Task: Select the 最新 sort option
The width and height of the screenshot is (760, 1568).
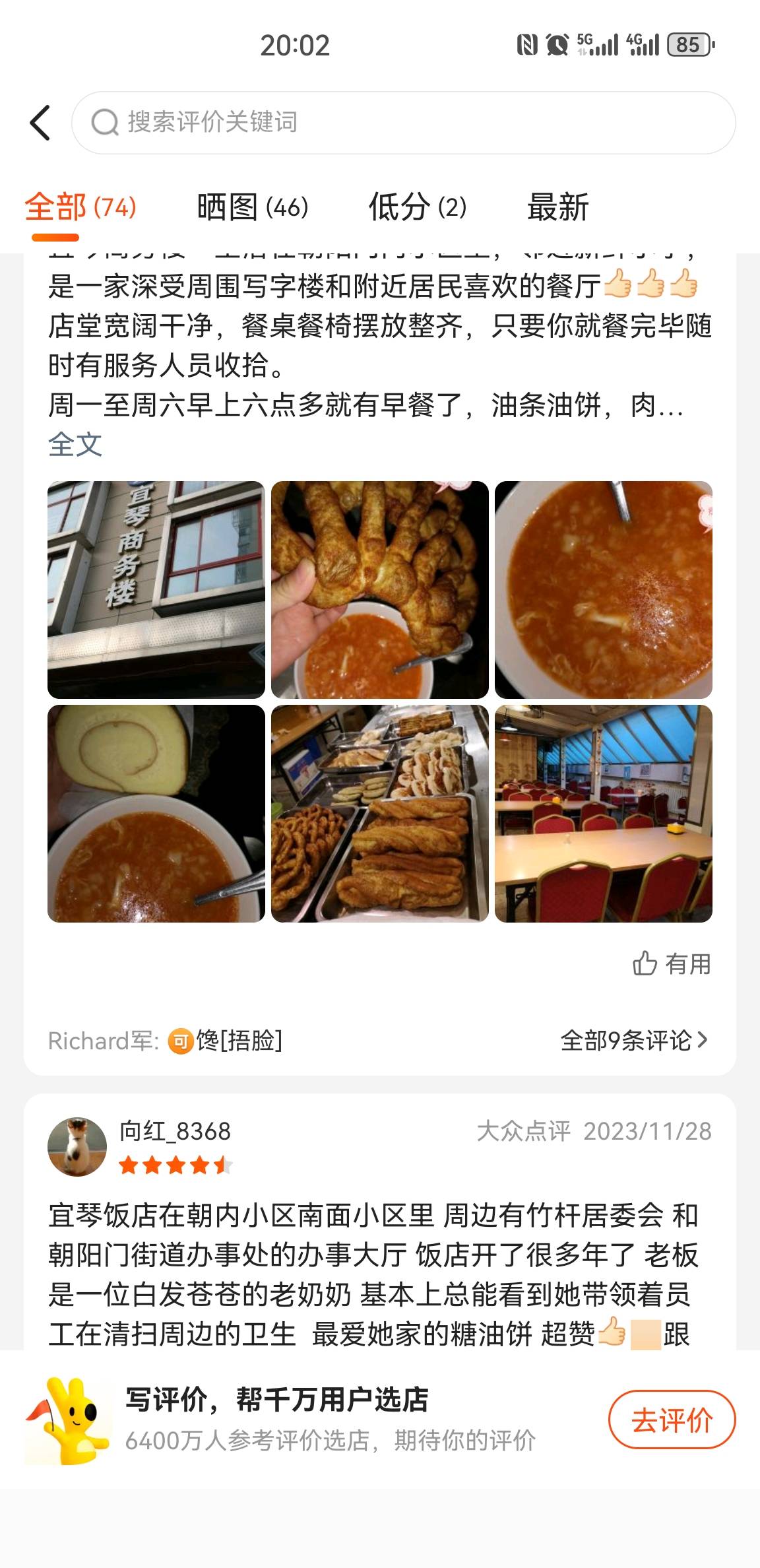Action: click(x=557, y=207)
